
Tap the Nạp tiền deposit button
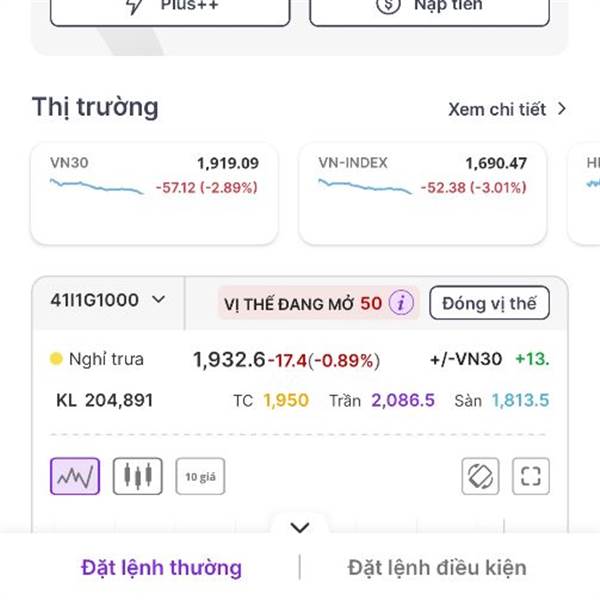[x=429, y=8]
